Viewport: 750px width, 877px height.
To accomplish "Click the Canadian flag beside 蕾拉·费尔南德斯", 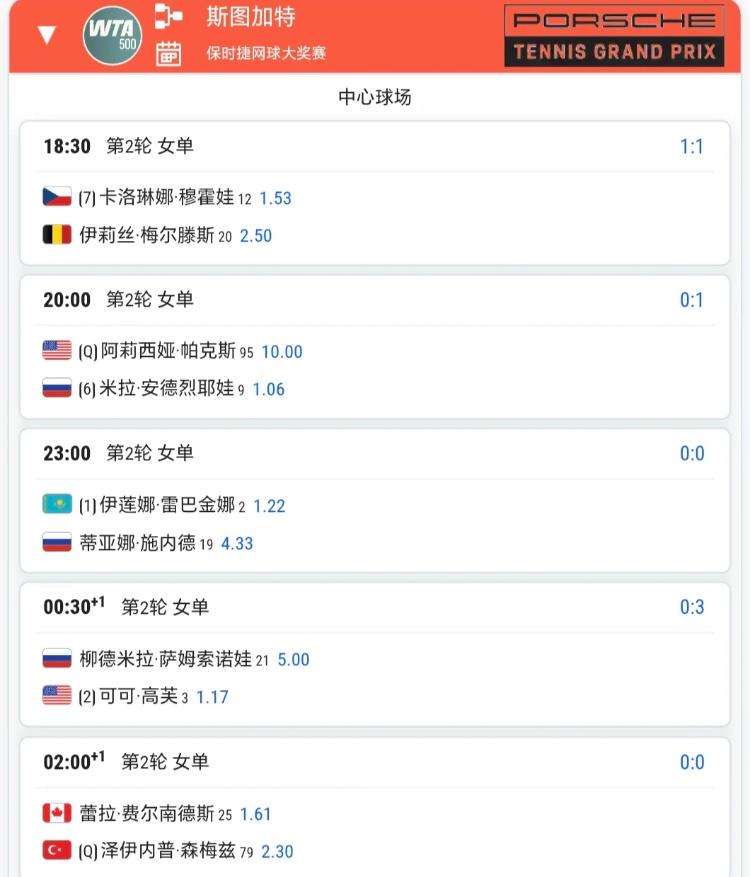I will pyautogui.click(x=57, y=814).
